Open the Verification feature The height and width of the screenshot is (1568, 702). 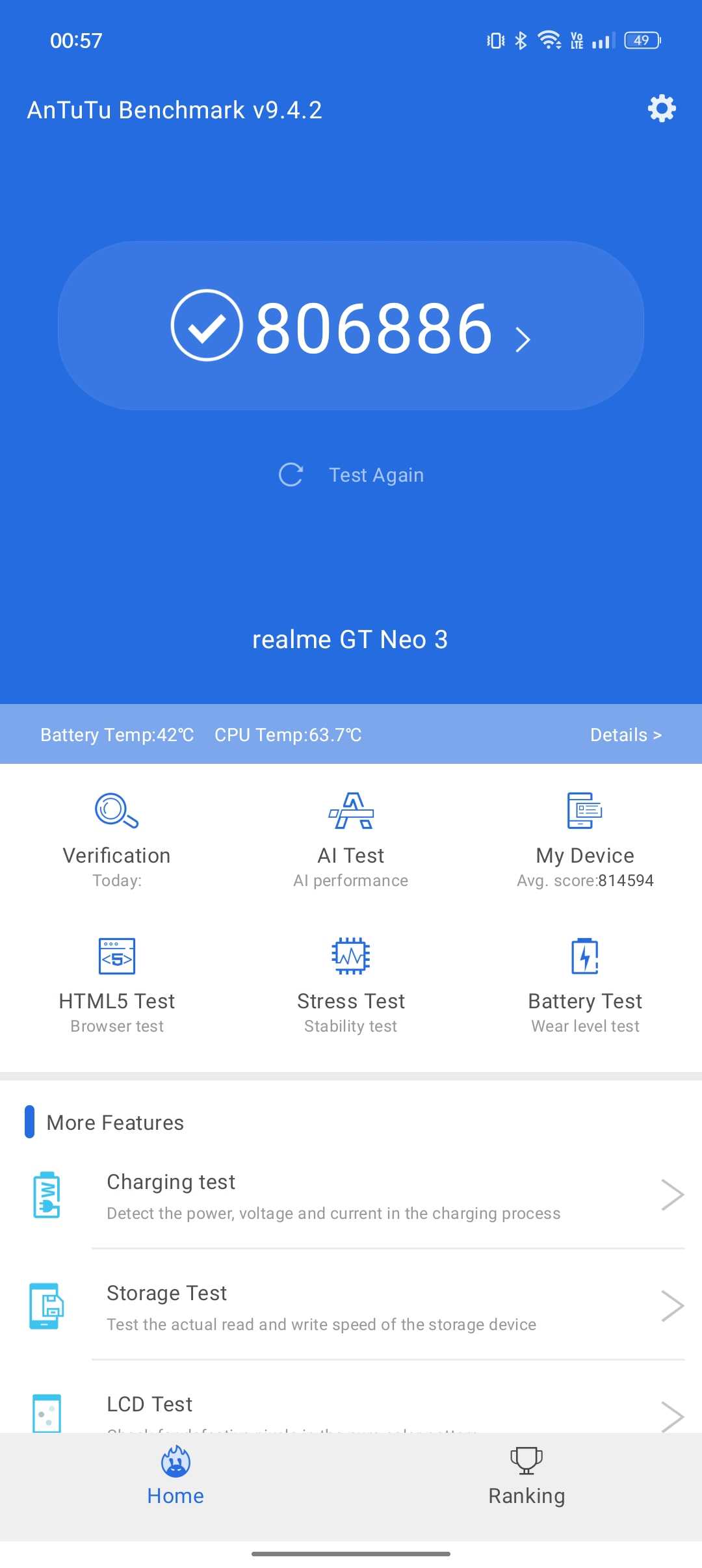tap(117, 839)
